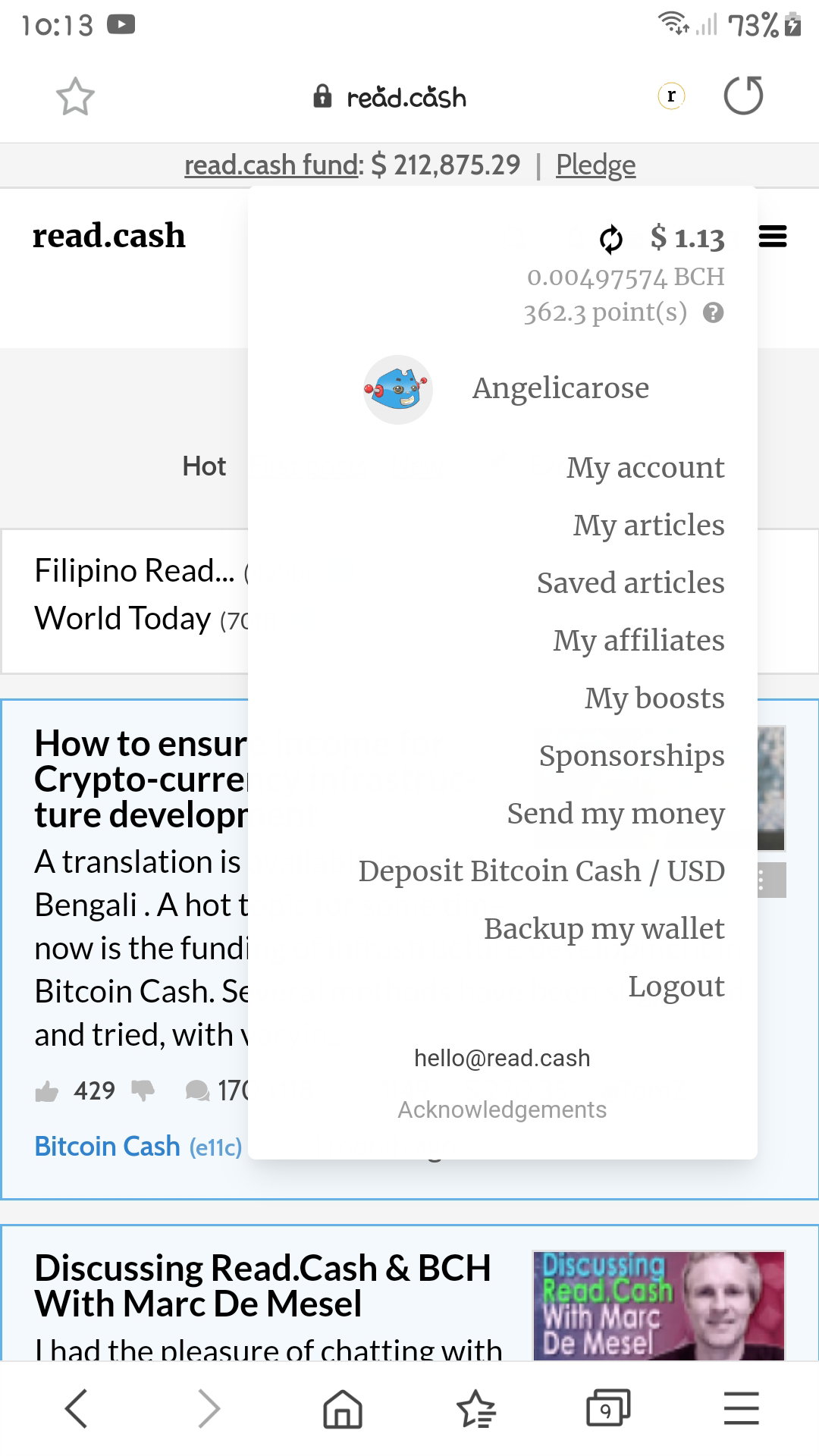Log out of the account
Screen dimensions: 819x1456
[676, 986]
